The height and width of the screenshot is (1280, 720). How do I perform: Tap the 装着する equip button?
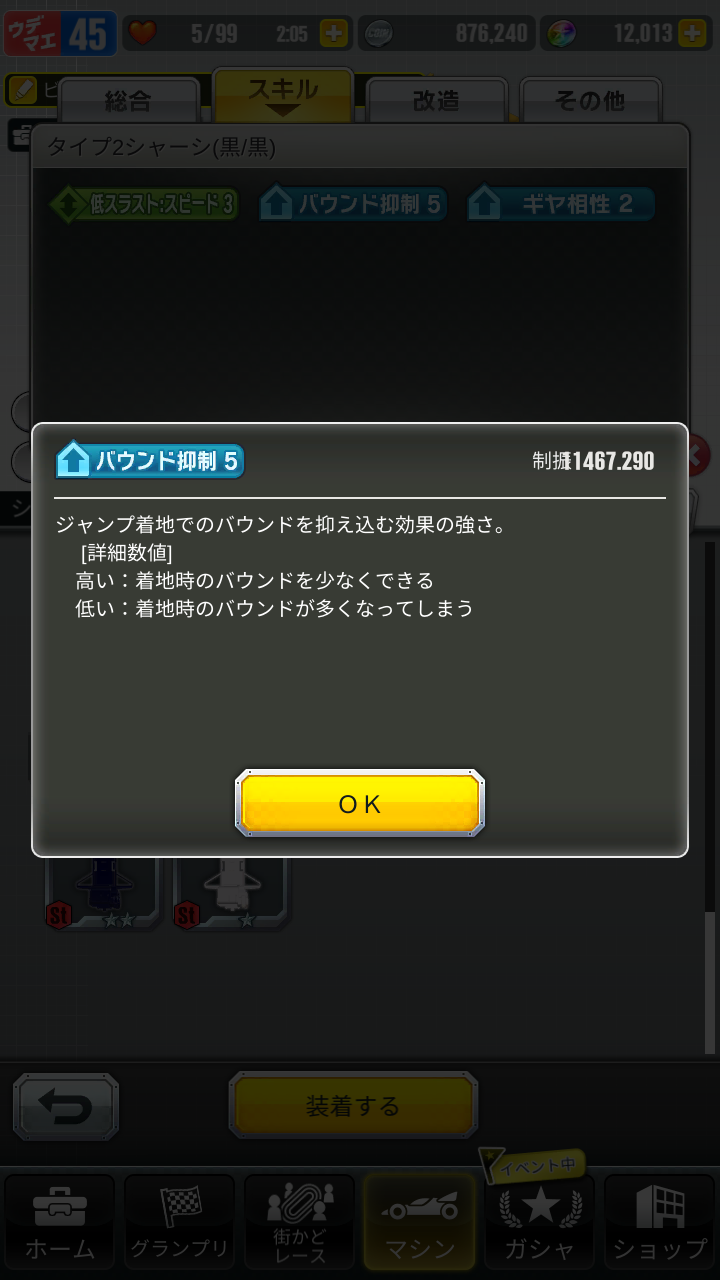coord(353,1106)
